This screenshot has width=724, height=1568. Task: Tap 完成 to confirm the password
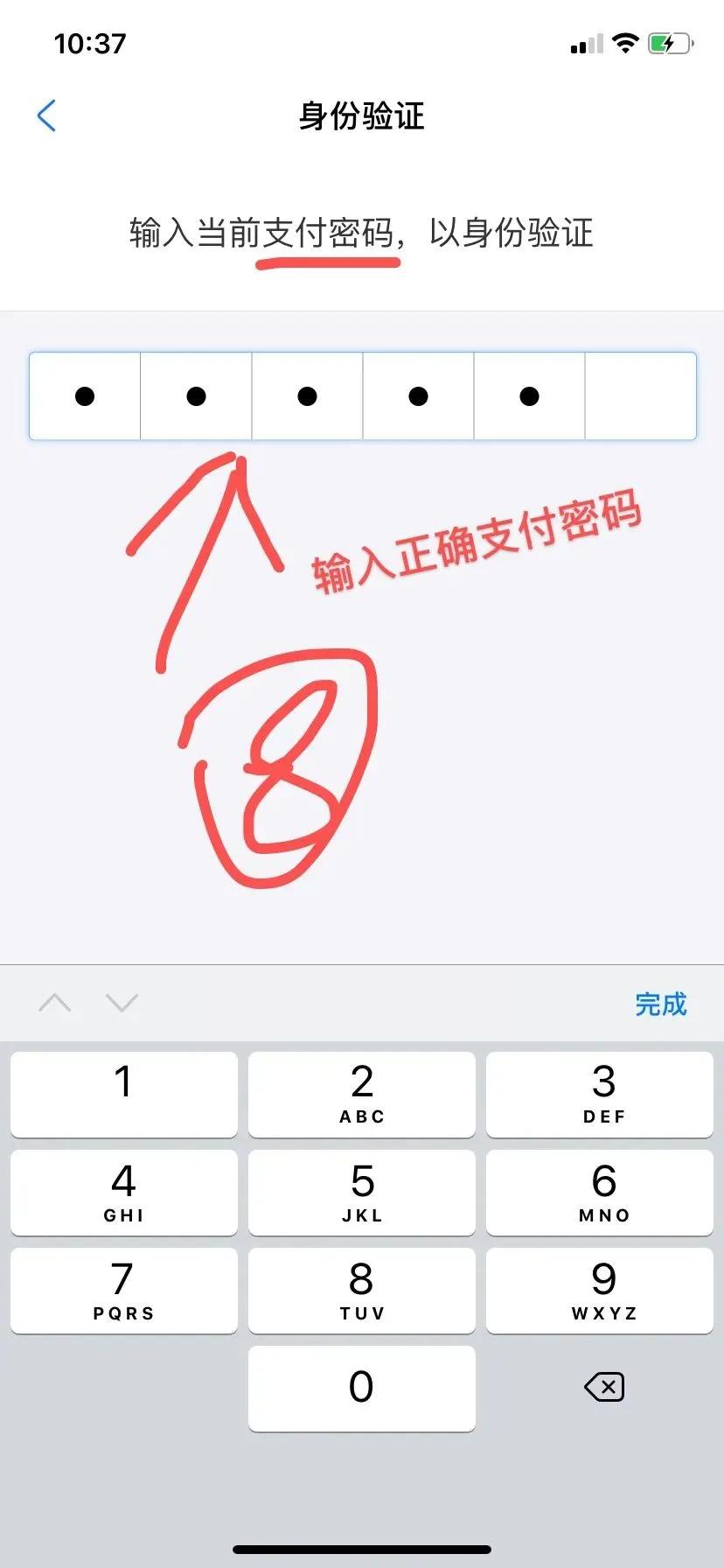660,1004
